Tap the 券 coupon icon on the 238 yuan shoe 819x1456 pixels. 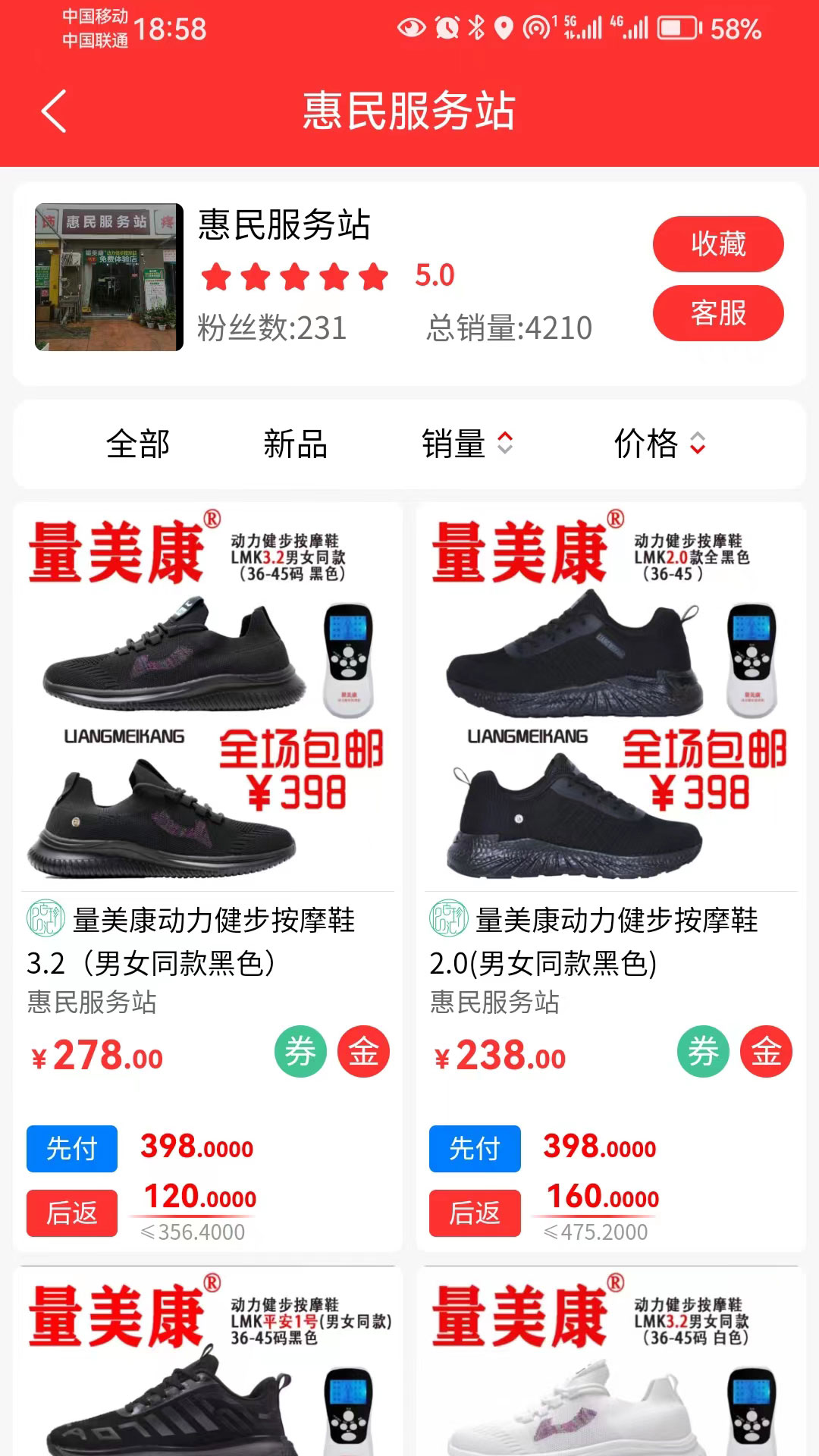[704, 1051]
